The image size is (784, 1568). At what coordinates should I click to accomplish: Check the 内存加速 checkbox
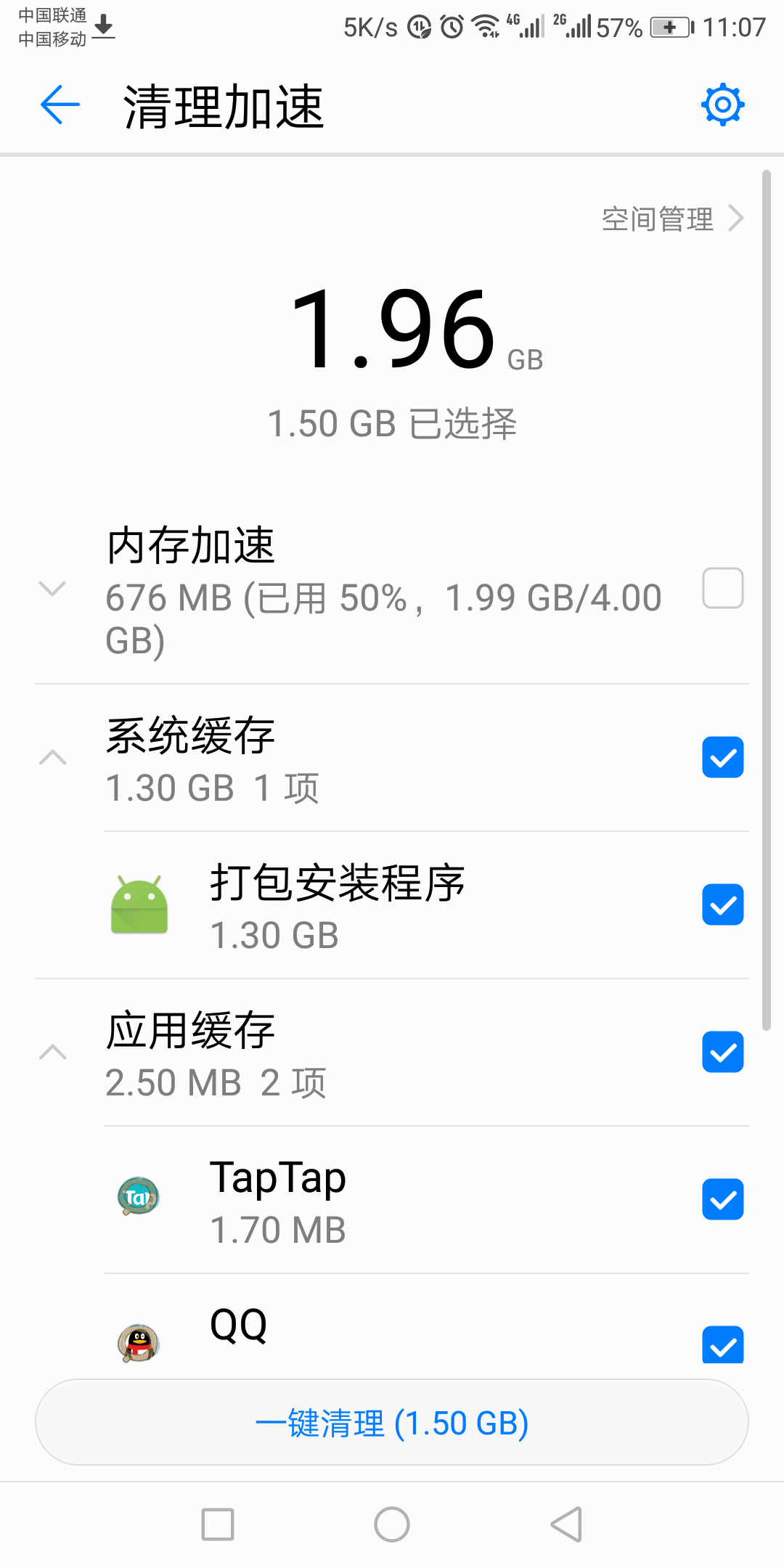pos(722,588)
